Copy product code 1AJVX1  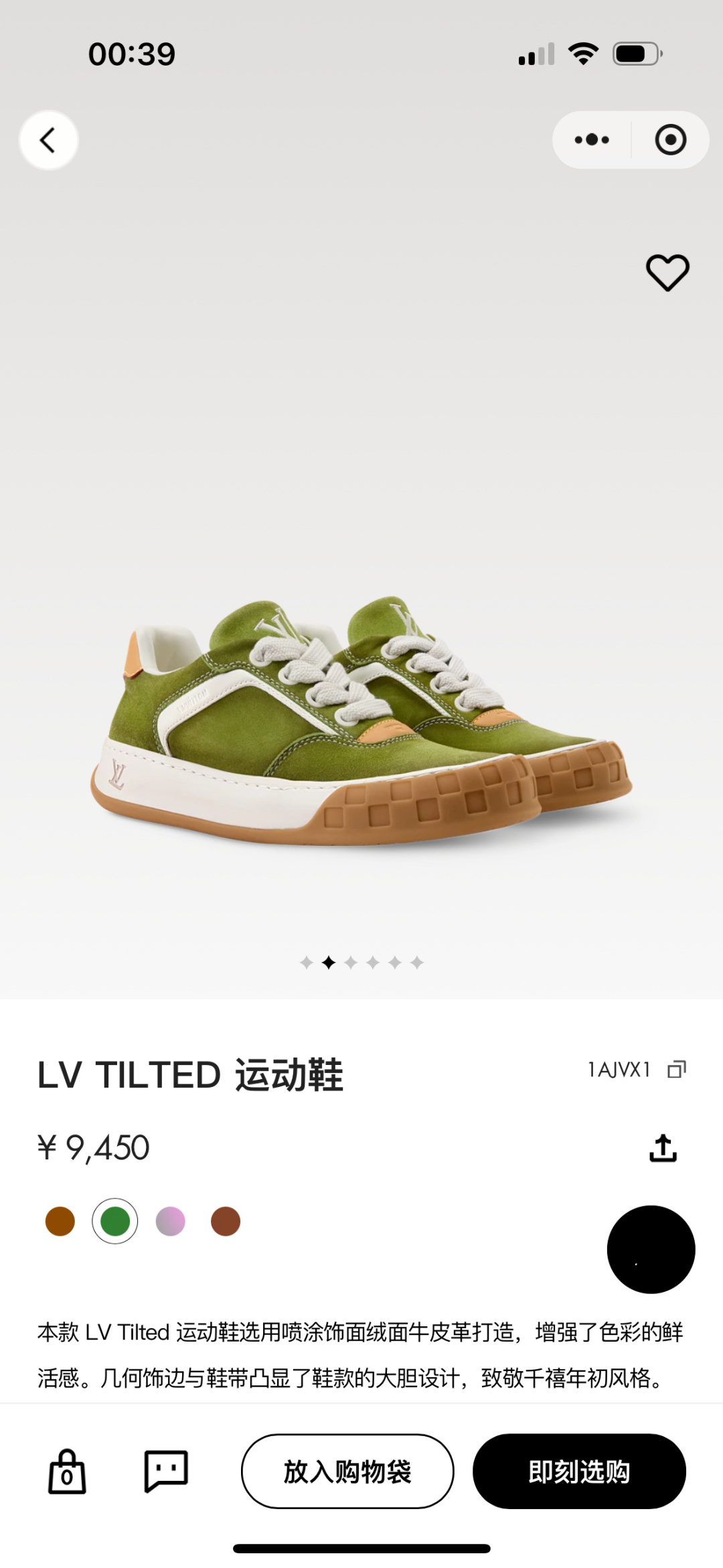point(677,1070)
